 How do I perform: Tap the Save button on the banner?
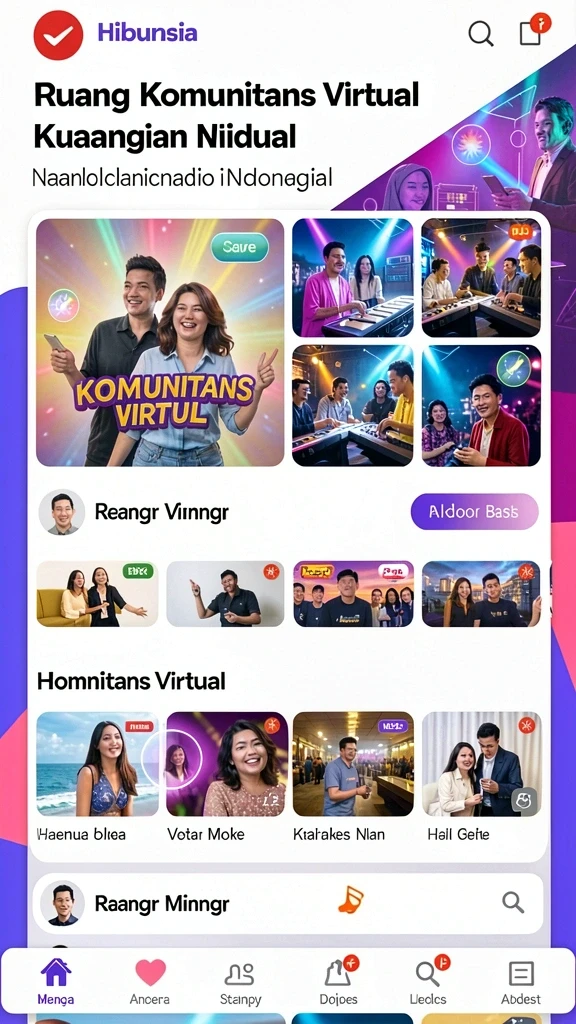(x=240, y=248)
